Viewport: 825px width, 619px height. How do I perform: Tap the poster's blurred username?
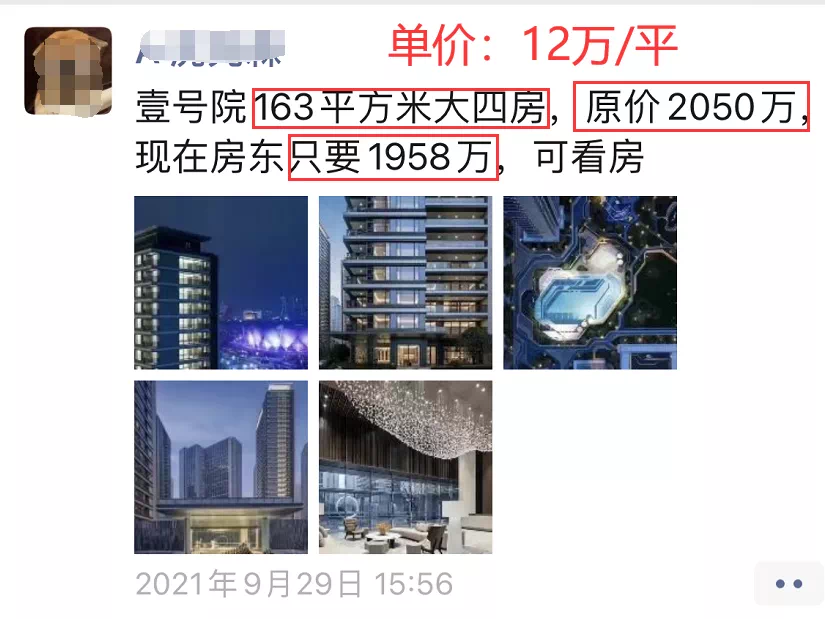[210, 48]
